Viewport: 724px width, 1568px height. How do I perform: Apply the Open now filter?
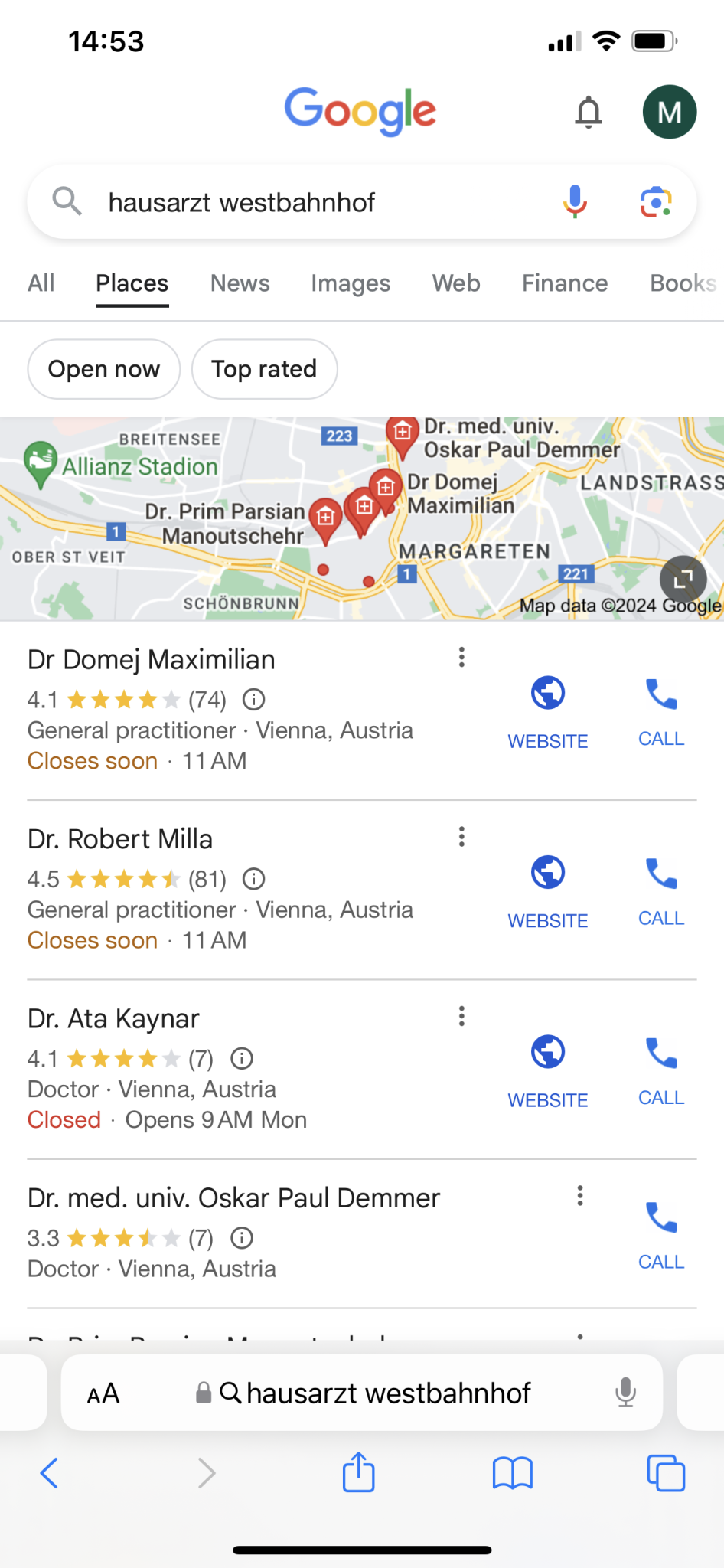click(104, 369)
